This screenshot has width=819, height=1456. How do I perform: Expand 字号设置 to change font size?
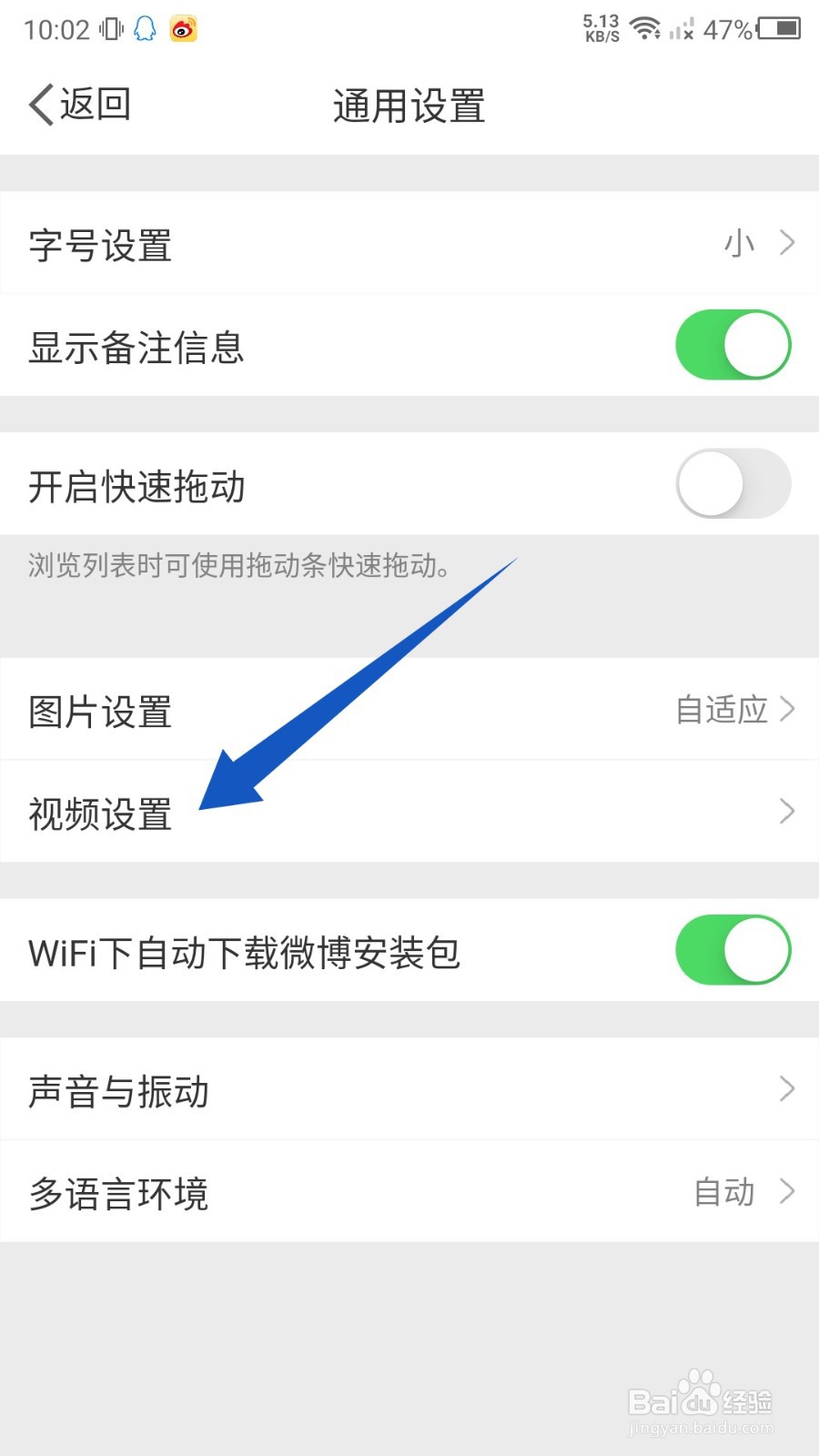coord(409,244)
